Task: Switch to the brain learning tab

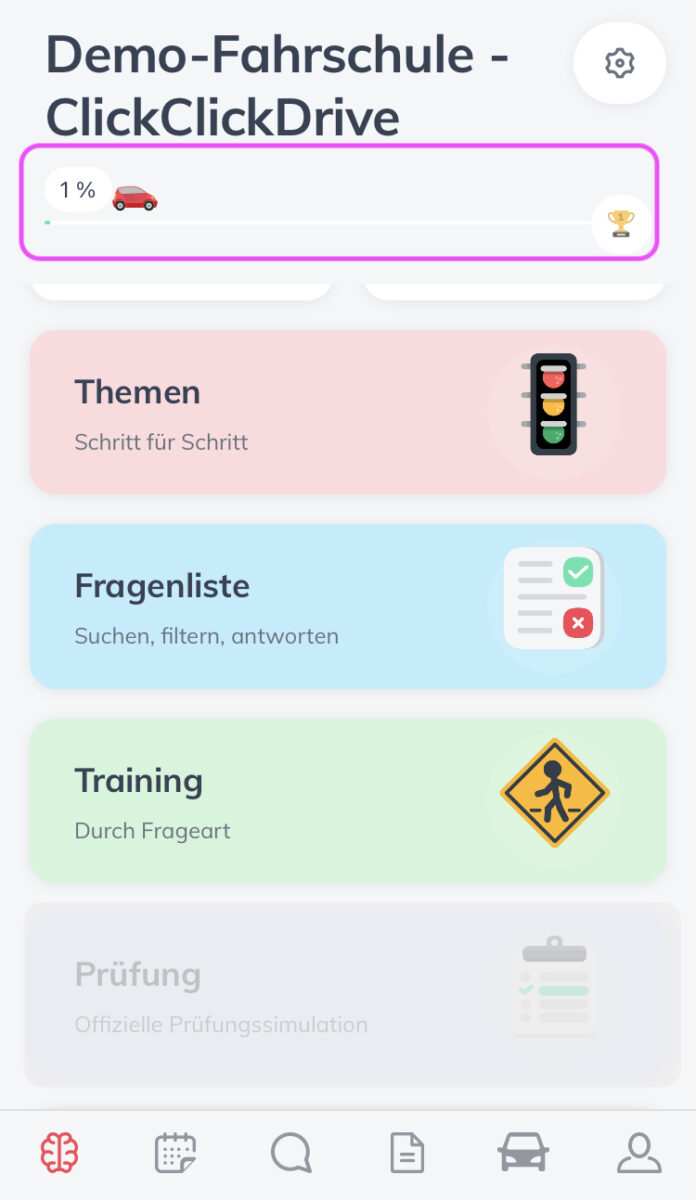Action: (60, 1153)
